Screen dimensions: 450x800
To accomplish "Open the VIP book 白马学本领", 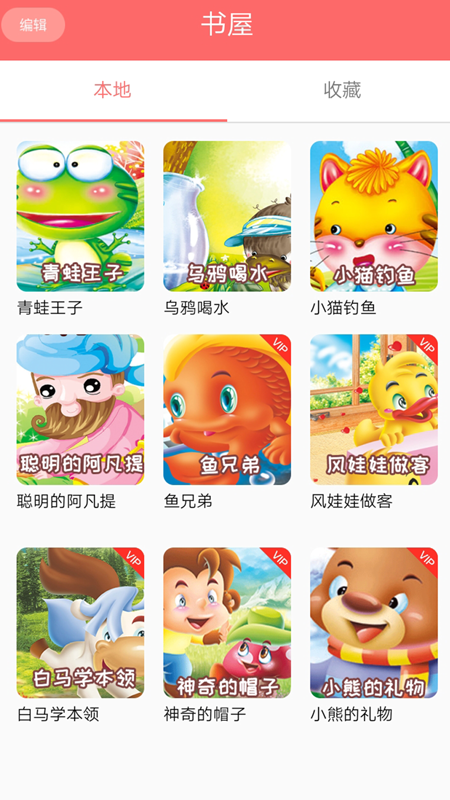I will point(80,623).
